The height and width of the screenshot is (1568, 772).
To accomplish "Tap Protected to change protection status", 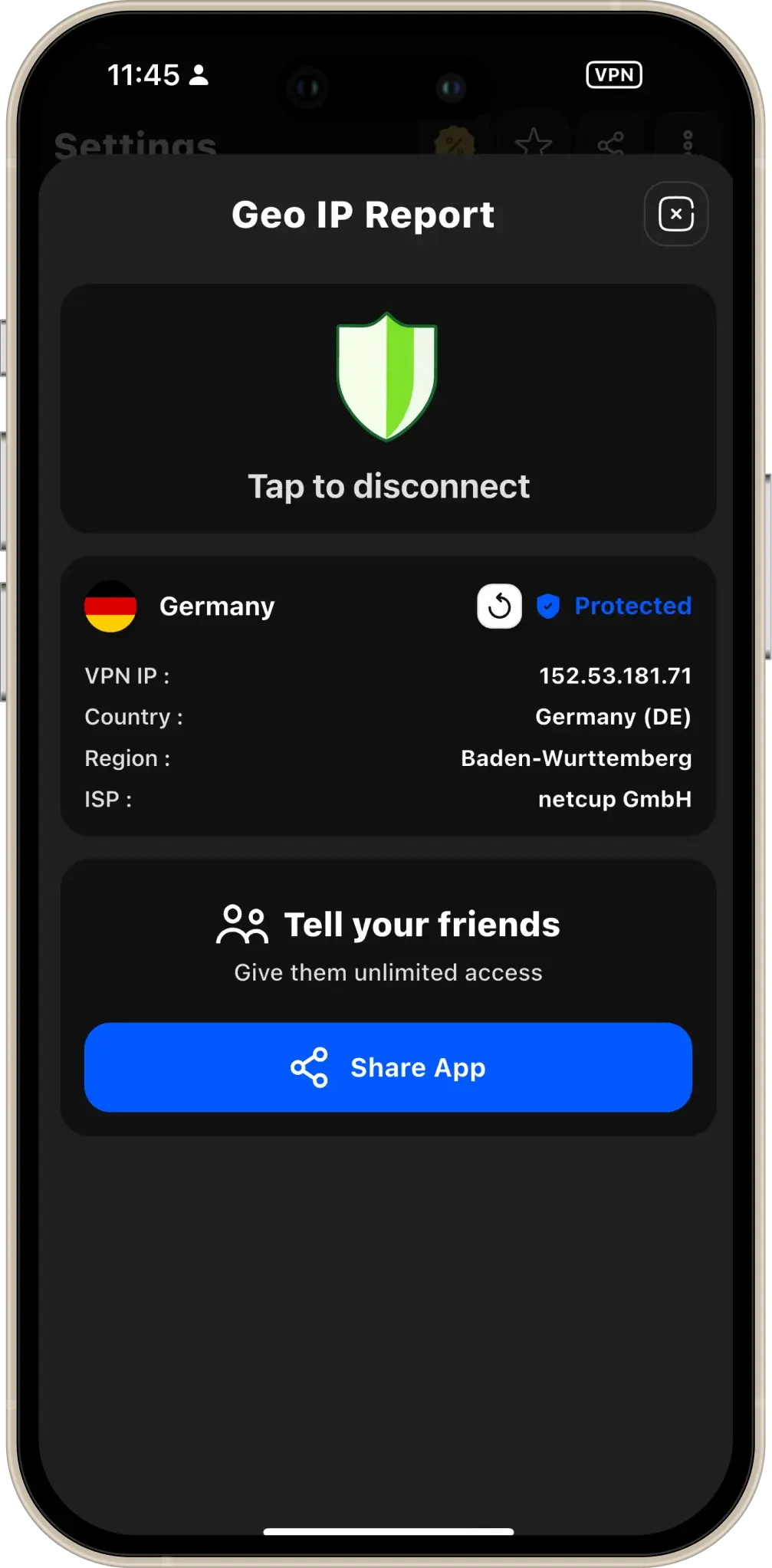I will pyautogui.click(x=632, y=606).
